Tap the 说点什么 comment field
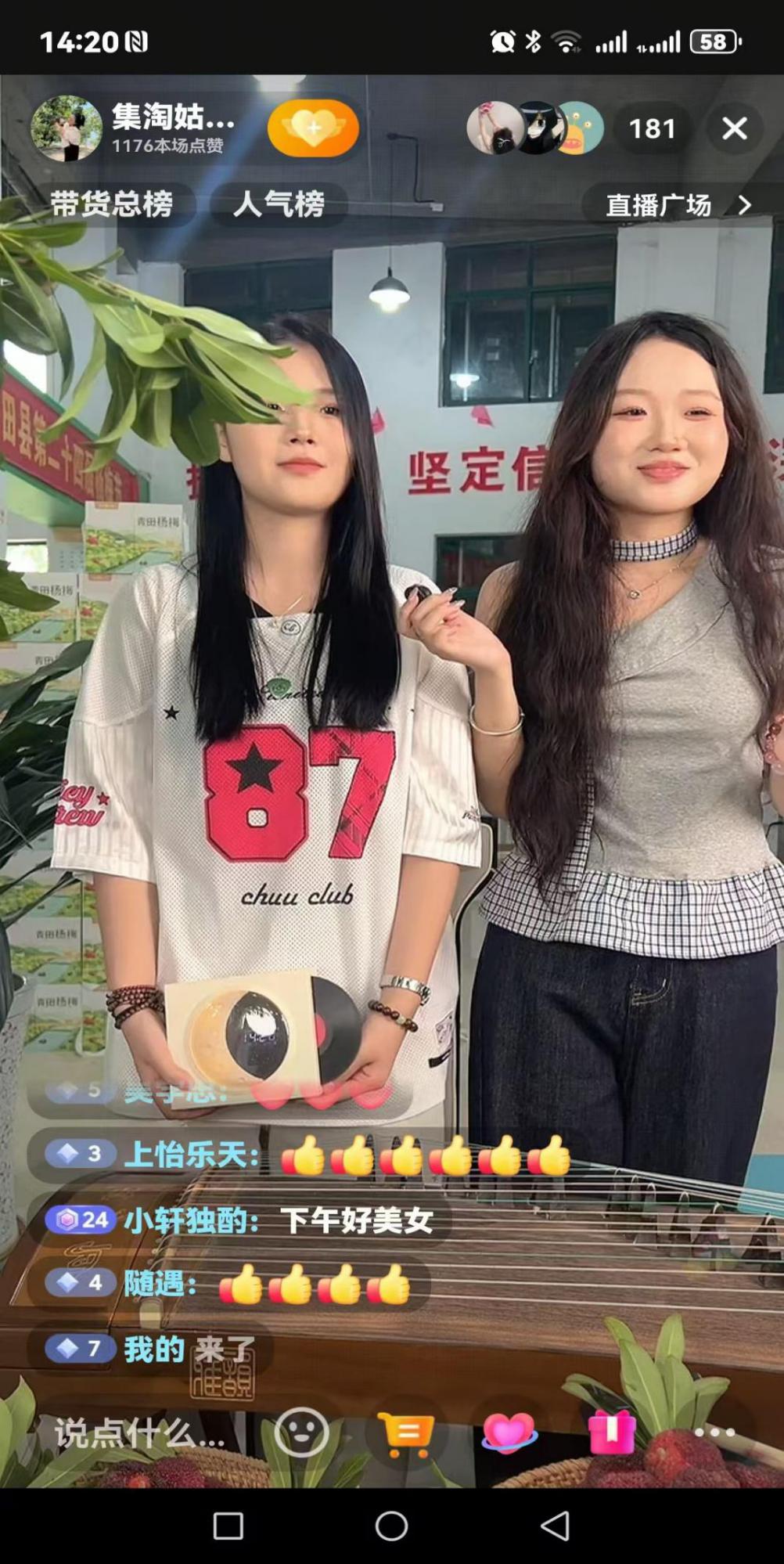The image size is (784, 1564). click(x=139, y=1433)
